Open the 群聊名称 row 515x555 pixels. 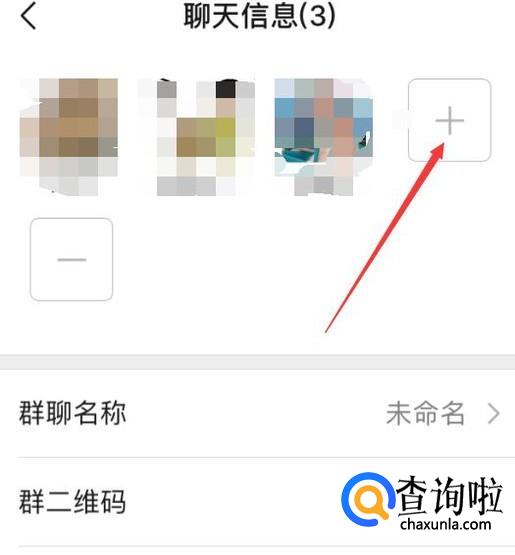click(x=257, y=413)
